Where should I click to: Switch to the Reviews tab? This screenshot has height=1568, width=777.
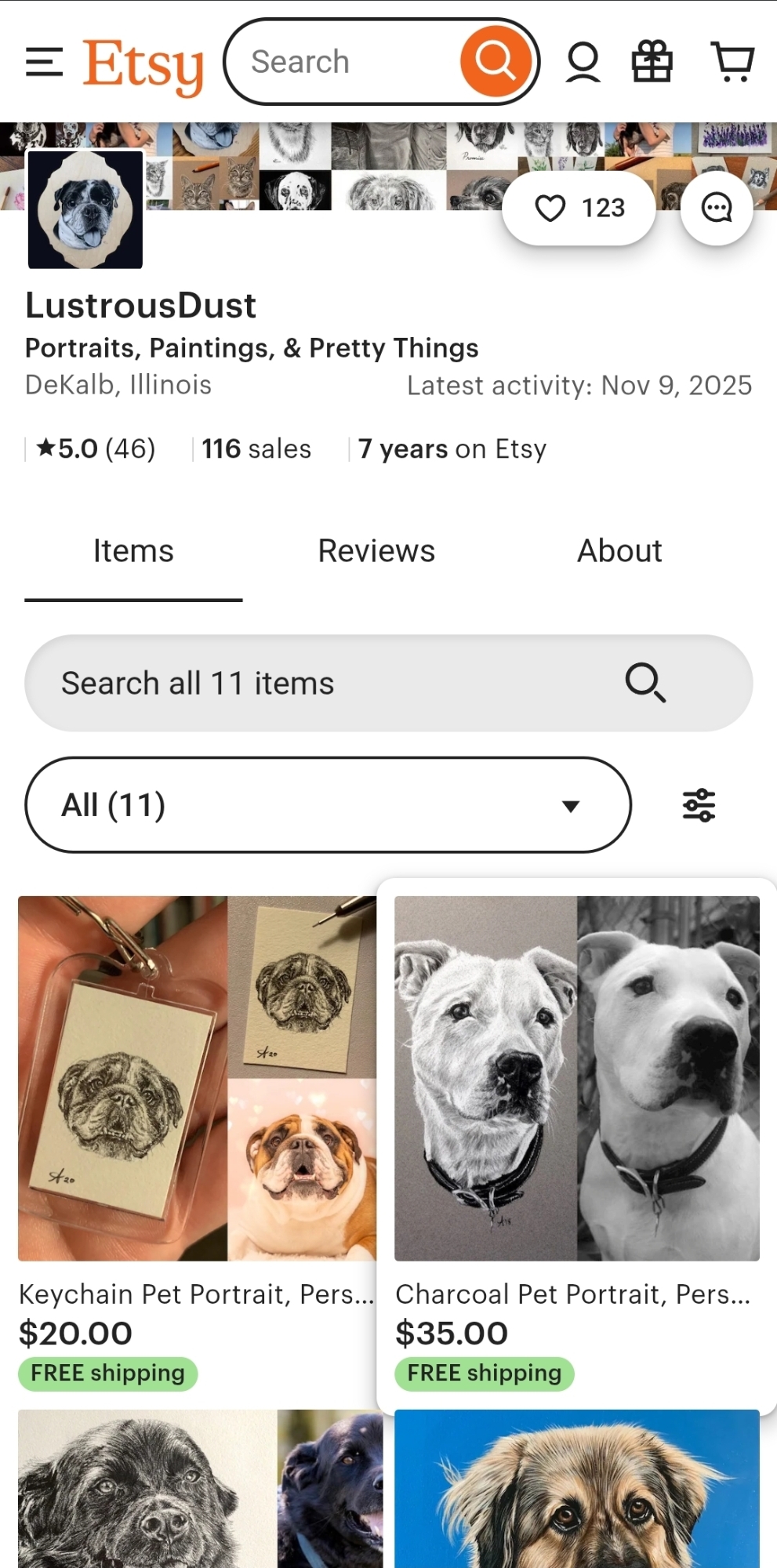[376, 551]
